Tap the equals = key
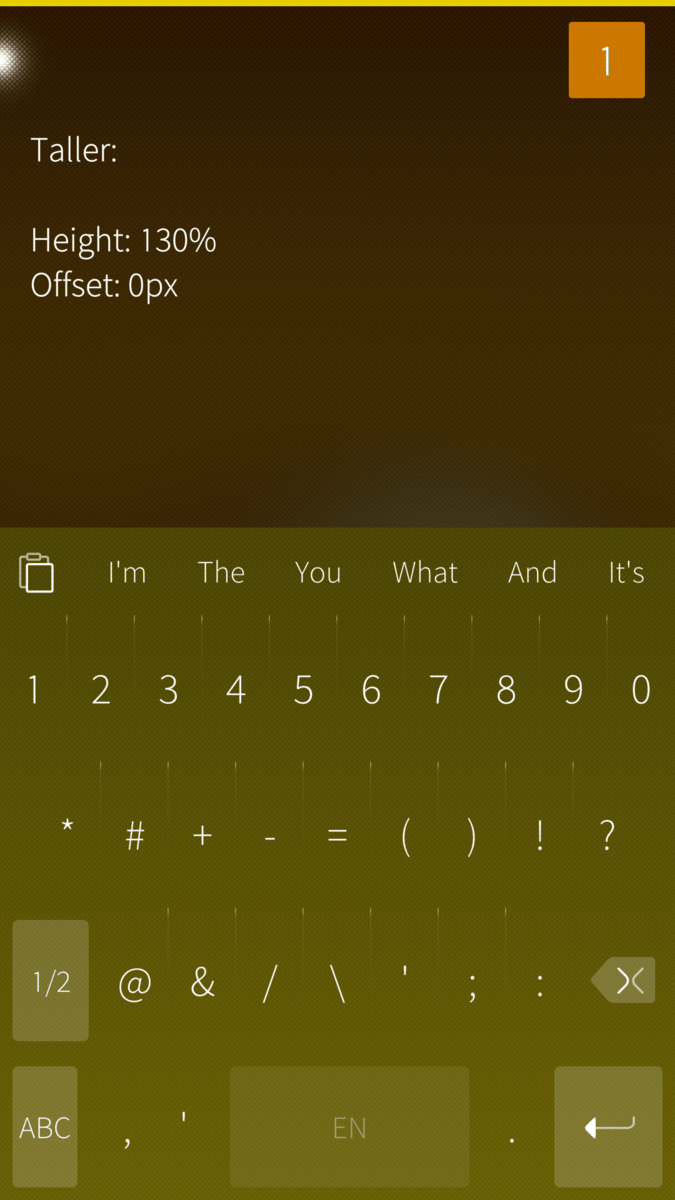Viewport: 675px width, 1200px height. tap(338, 835)
